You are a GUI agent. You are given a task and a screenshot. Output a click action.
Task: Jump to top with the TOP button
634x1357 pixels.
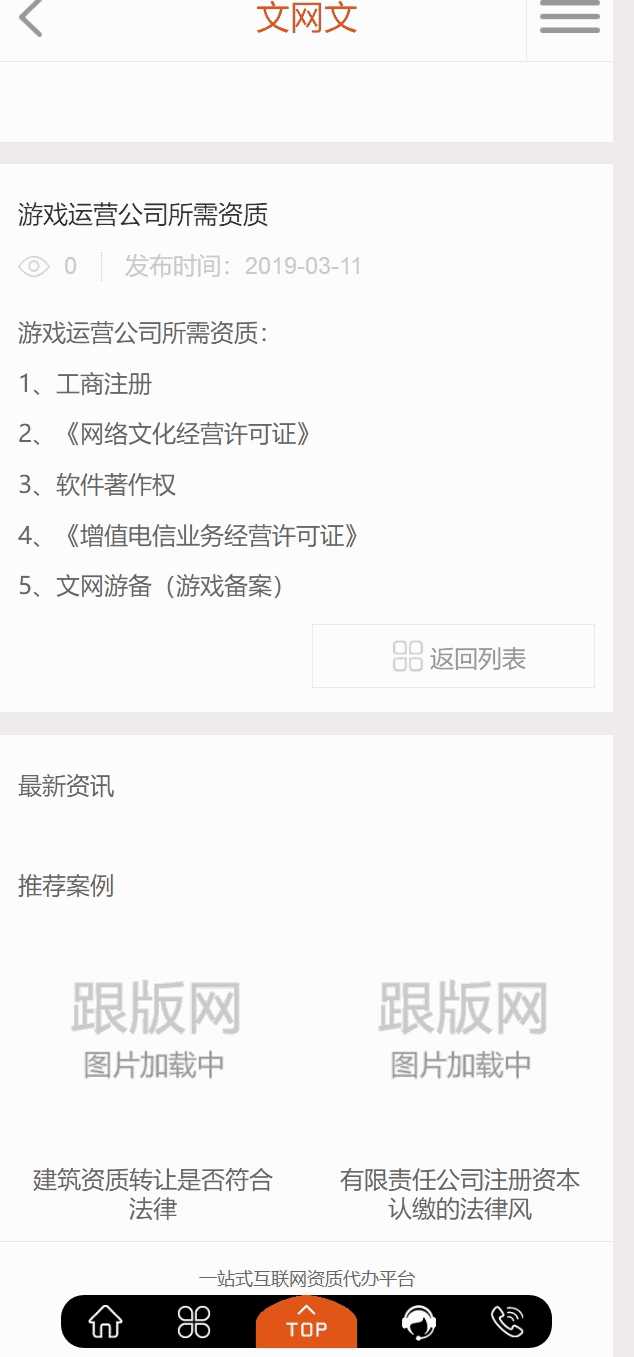[306, 1322]
